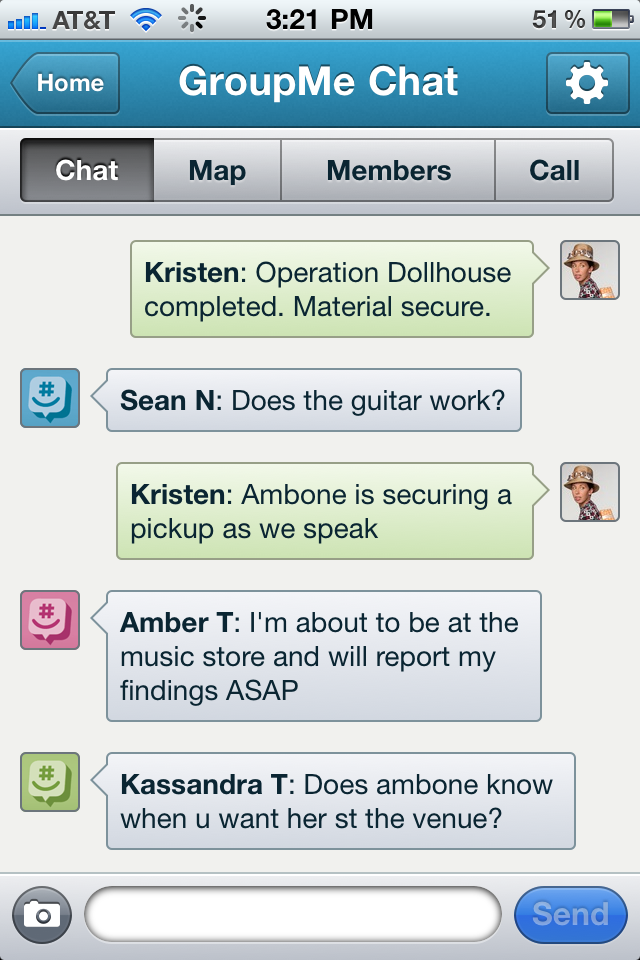Tap the camera icon to attach a photo
The image size is (640, 960).
point(42,914)
